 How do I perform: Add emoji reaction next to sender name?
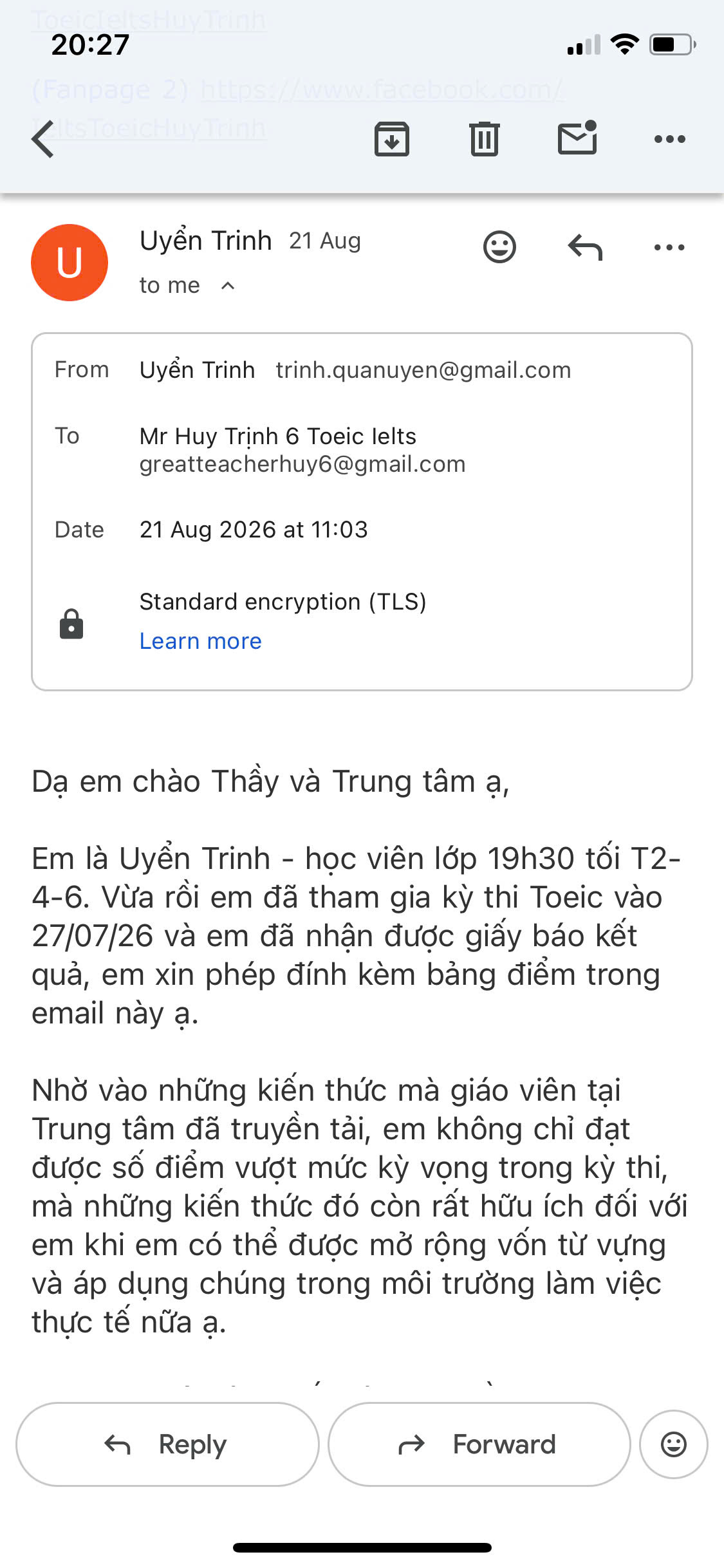coord(499,247)
